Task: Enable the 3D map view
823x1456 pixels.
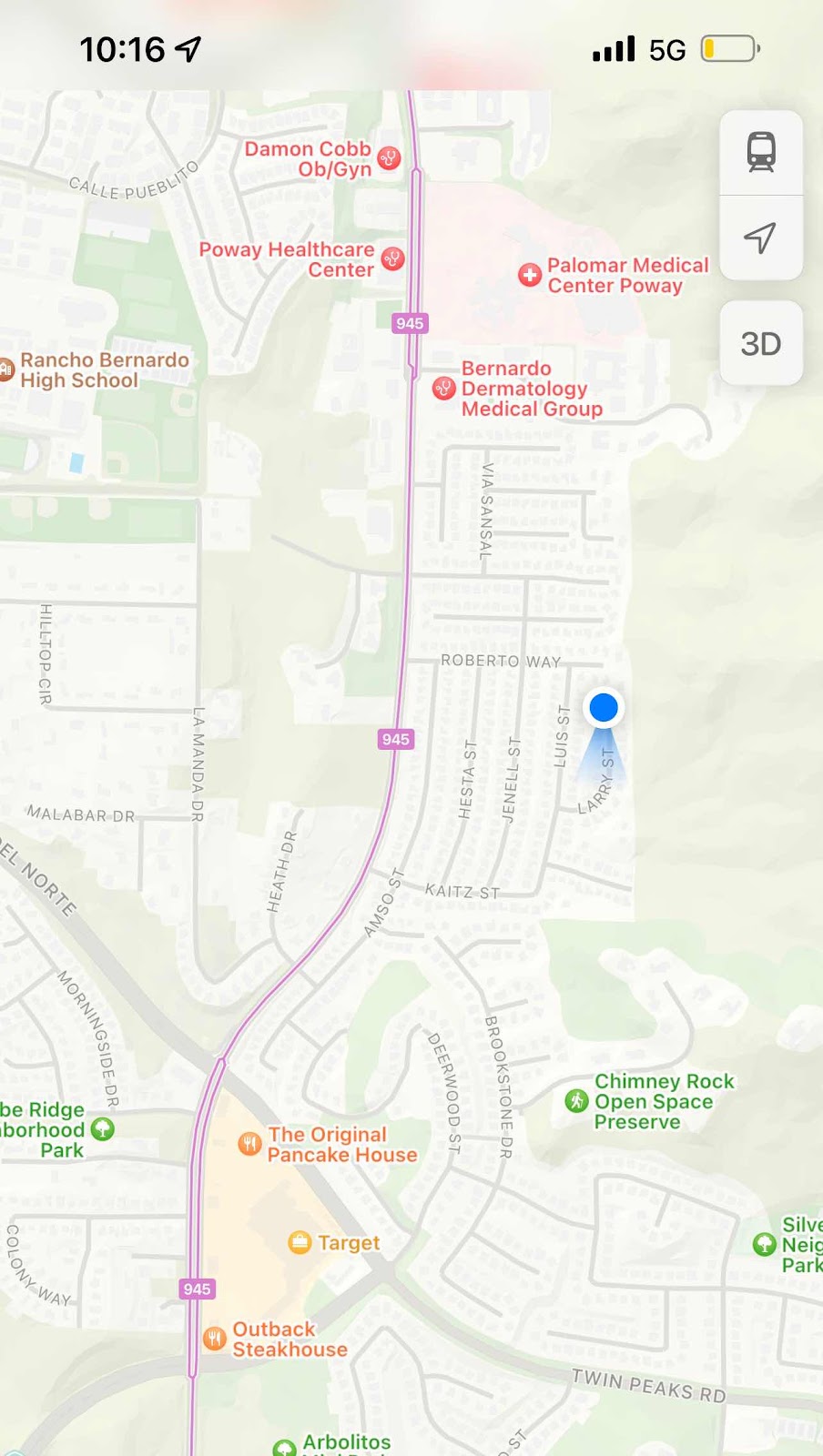Action: click(761, 344)
